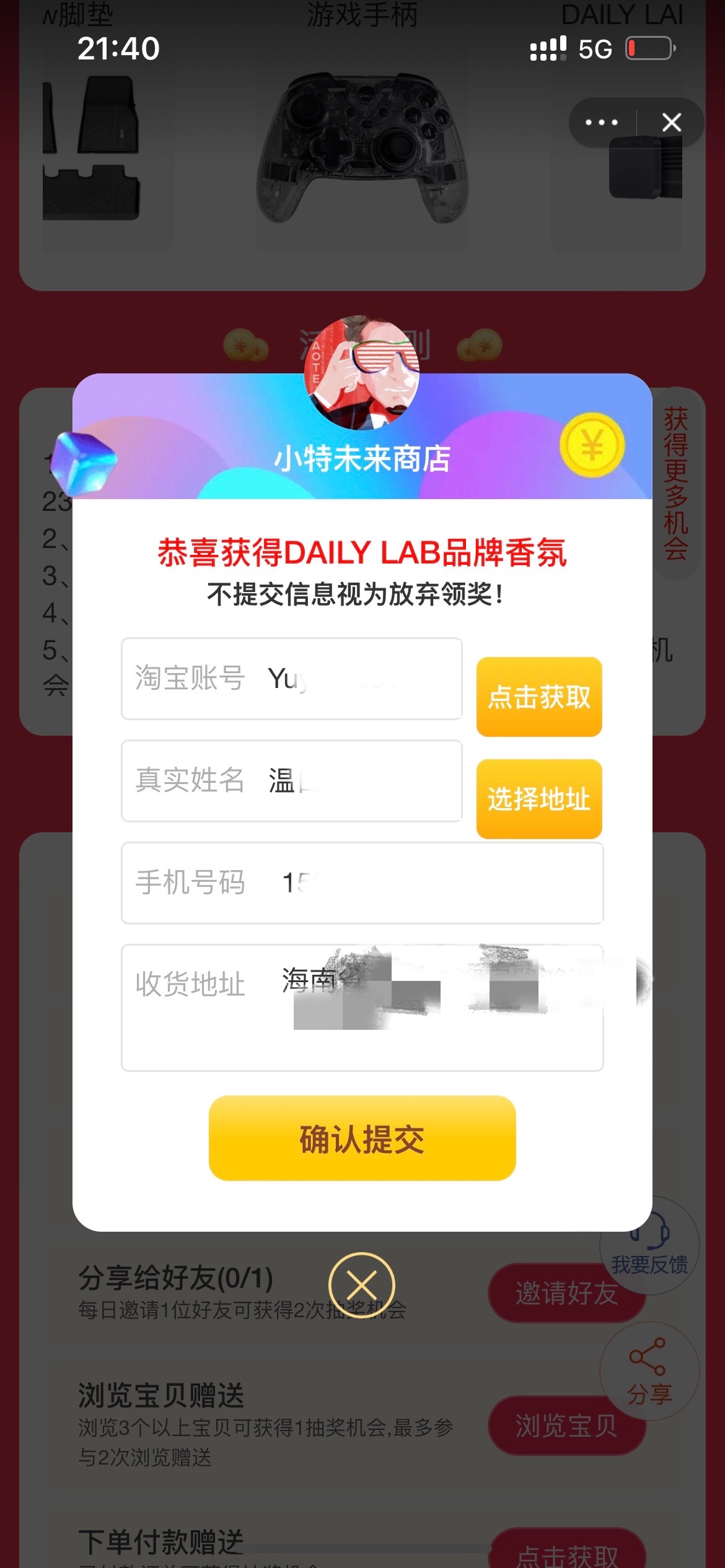Tap 点击获取 next to 淘宝账号
Screen dimensions: 725x1568
tap(538, 697)
